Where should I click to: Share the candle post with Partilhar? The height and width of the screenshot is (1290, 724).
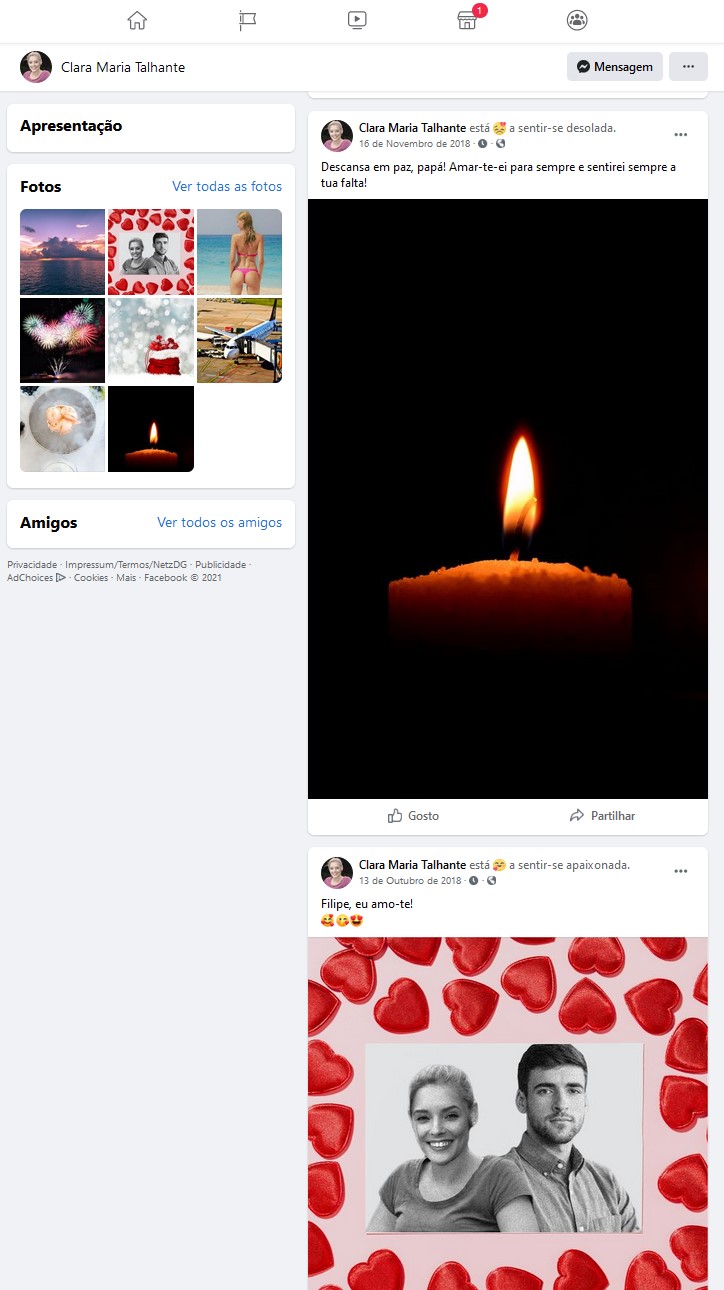602,816
